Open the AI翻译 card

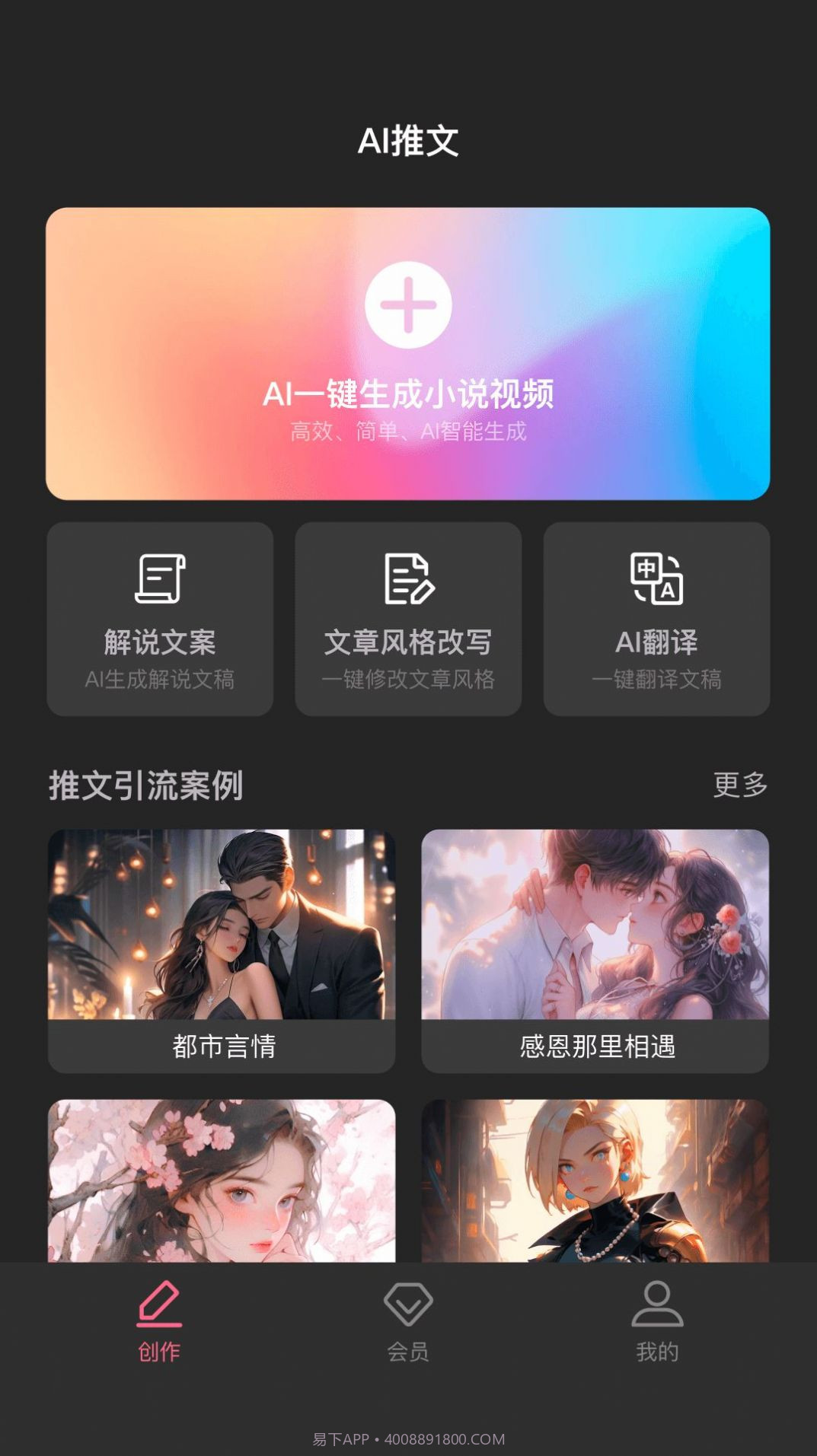point(656,618)
